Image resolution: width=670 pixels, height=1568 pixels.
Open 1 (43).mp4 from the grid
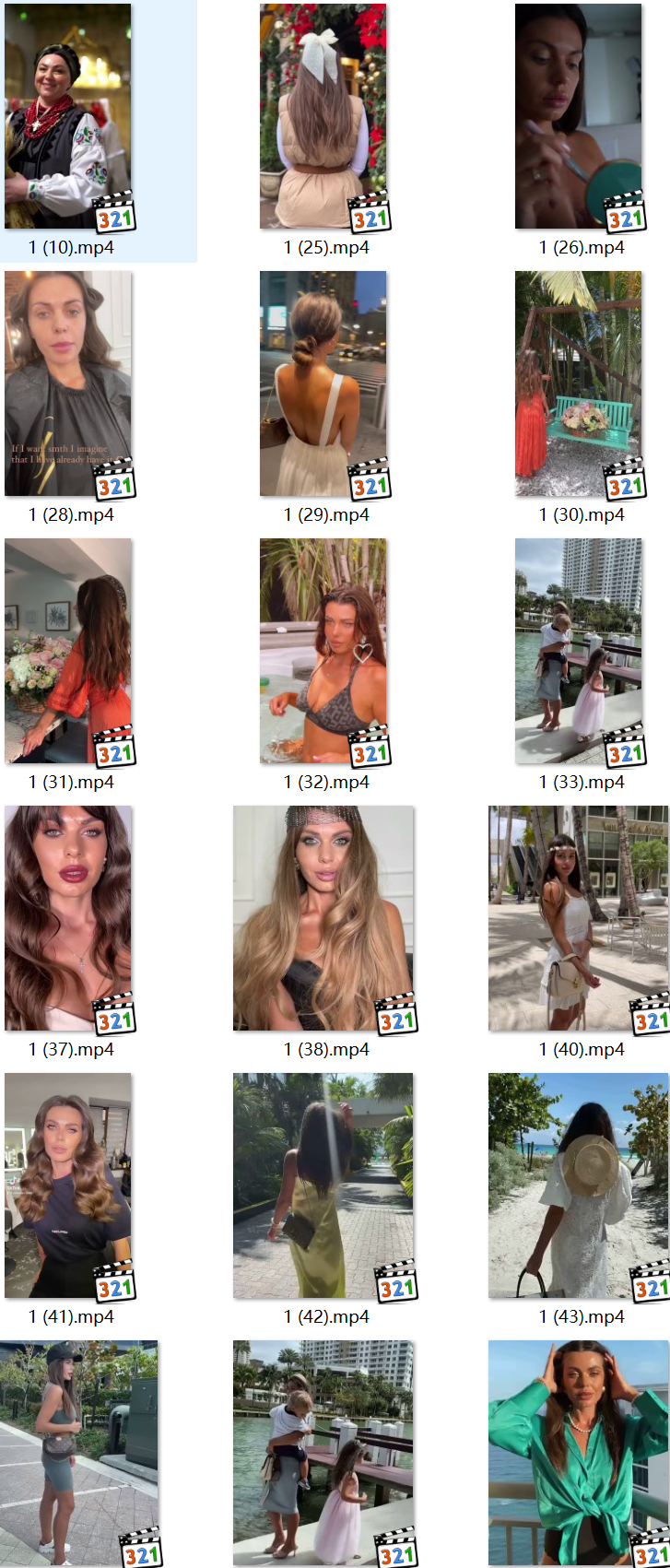[578, 1186]
